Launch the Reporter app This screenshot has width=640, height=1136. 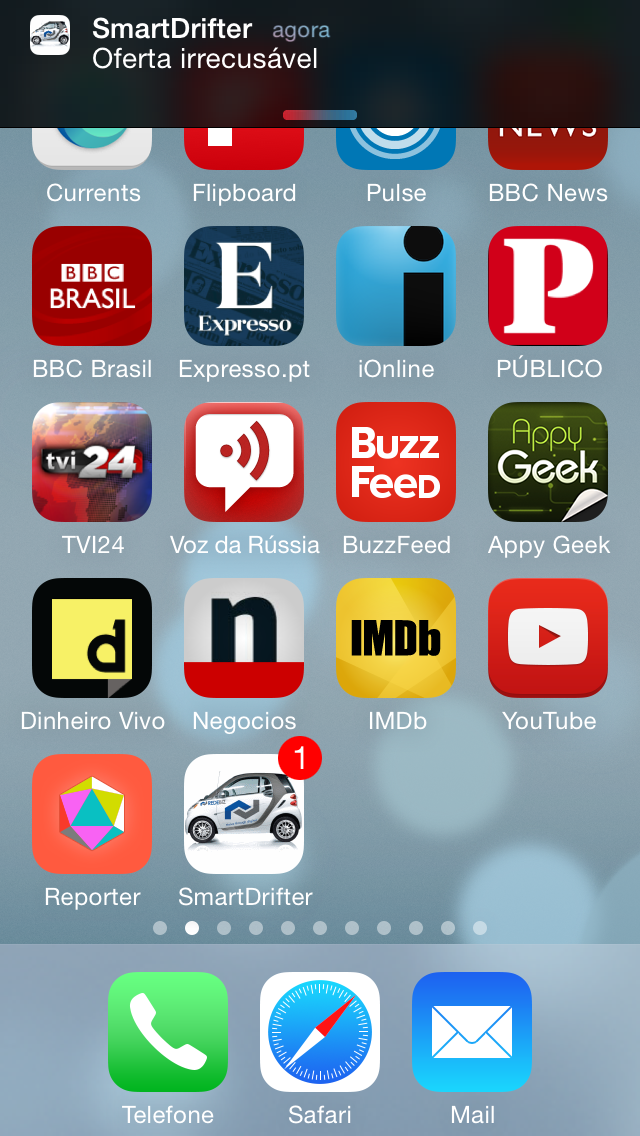click(92, 814)
